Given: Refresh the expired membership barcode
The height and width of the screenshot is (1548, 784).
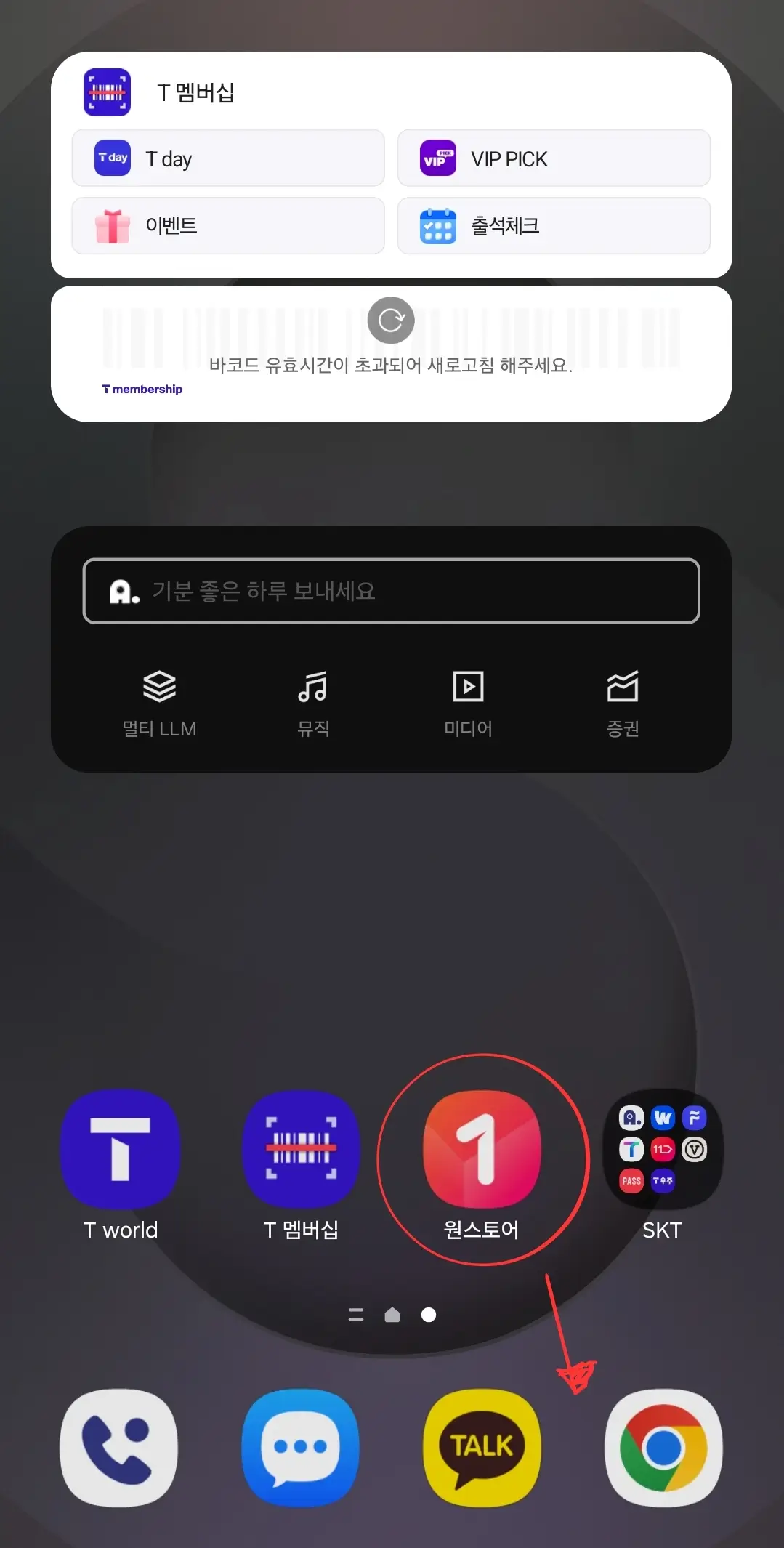Looking at the screenshot, I should [390, 320].
